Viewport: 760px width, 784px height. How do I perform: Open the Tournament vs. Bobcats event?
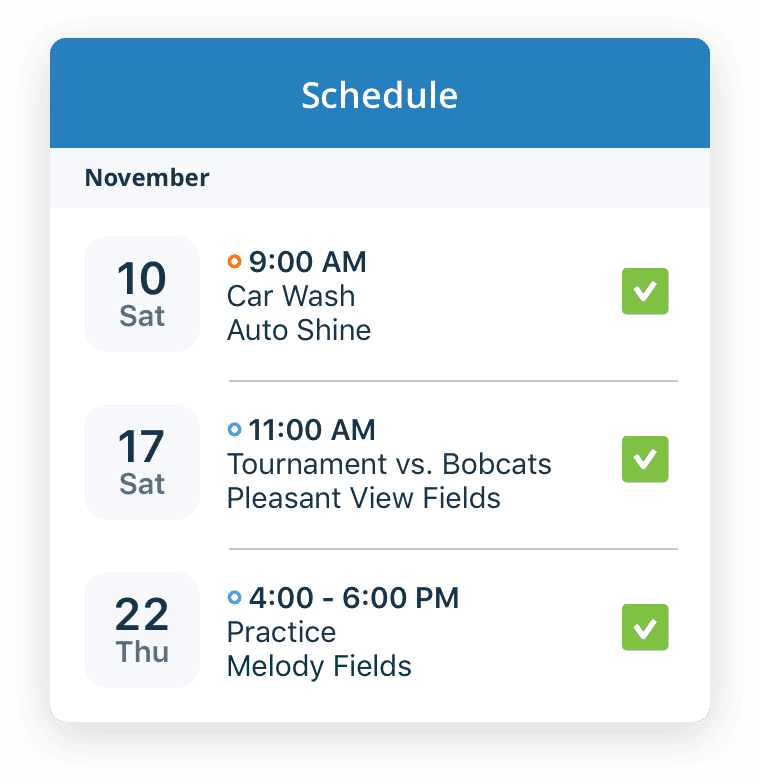pyautogui.click(x=388, y=464)
